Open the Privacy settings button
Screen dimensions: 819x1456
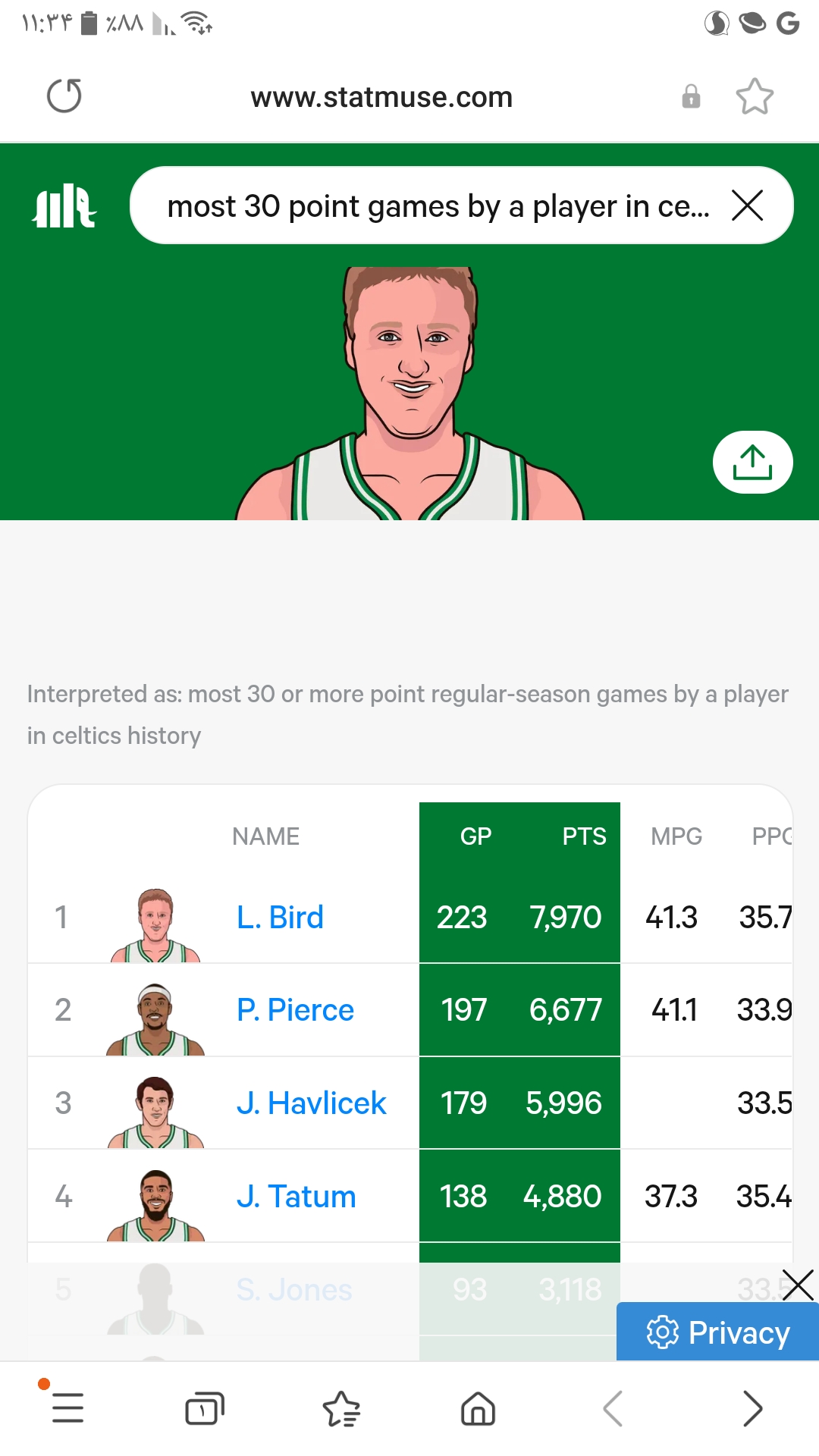[x=717, y=1332]
